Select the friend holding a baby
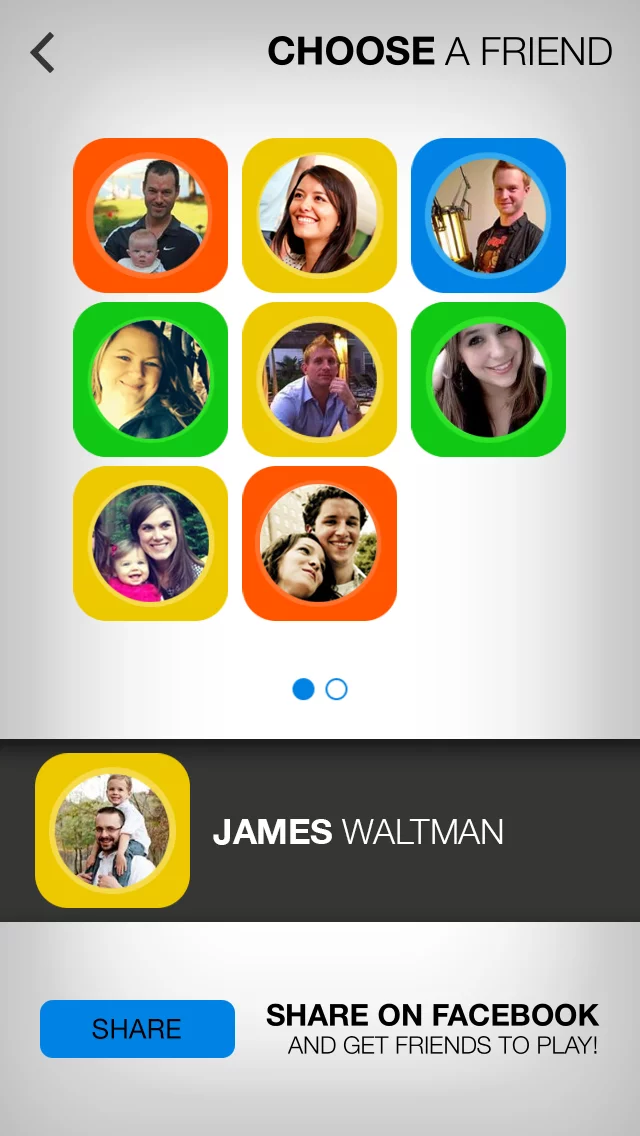 (x=150, y=215)
